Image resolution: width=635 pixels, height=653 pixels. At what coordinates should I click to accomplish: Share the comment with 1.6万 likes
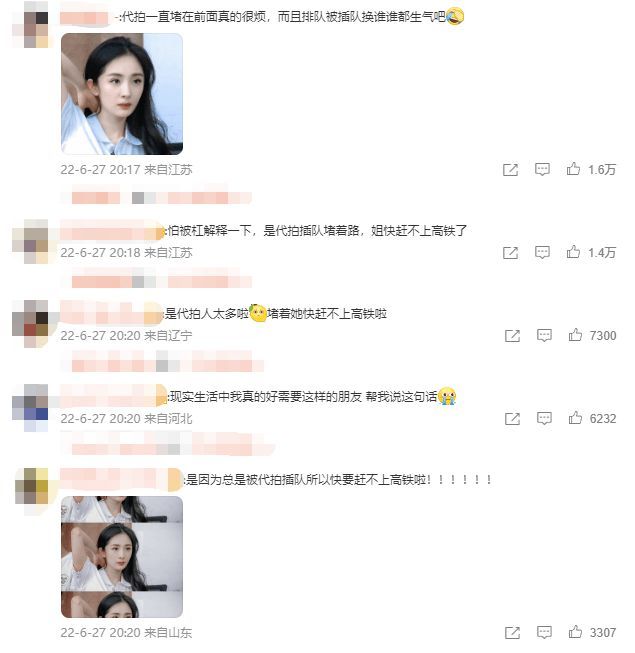[511, 170]
